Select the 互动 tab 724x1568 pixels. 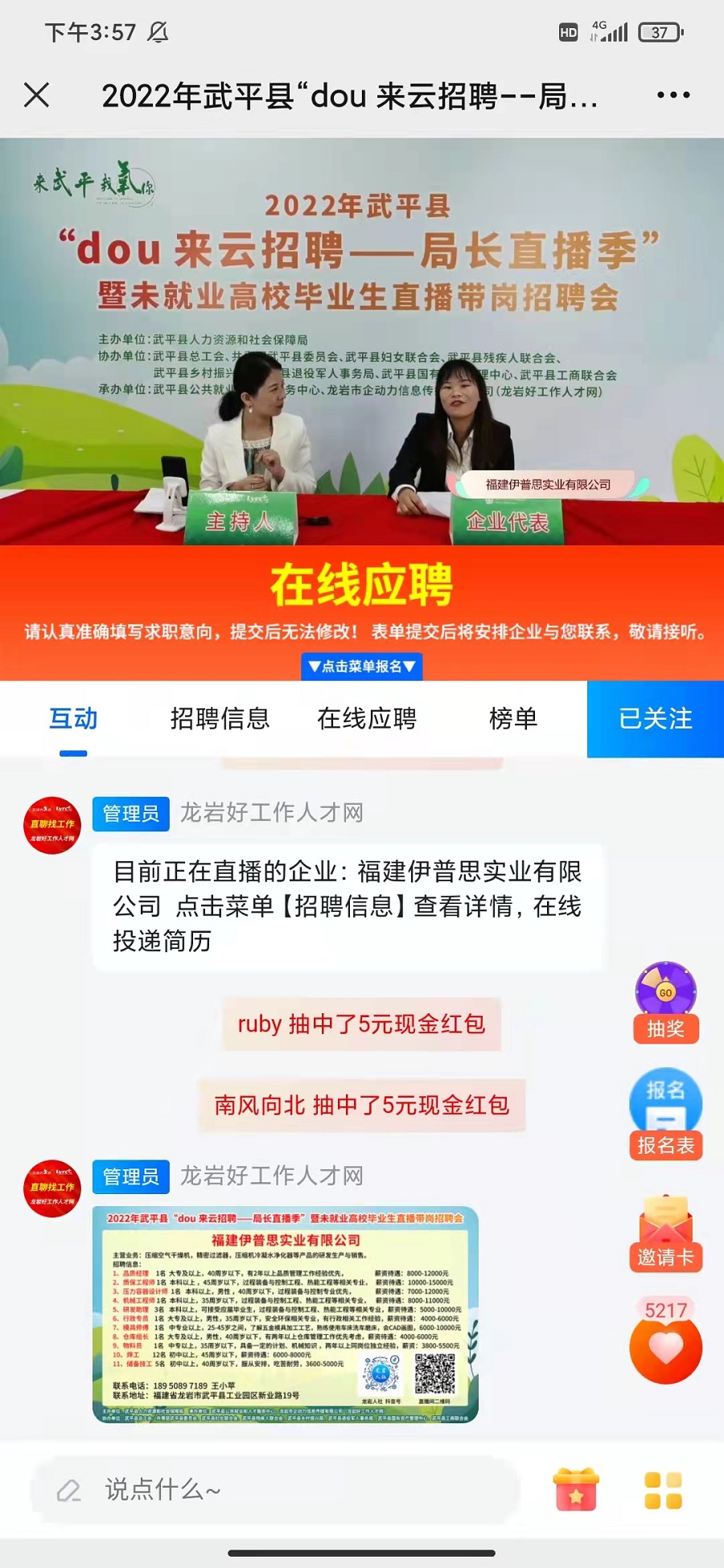click(73, 718)
